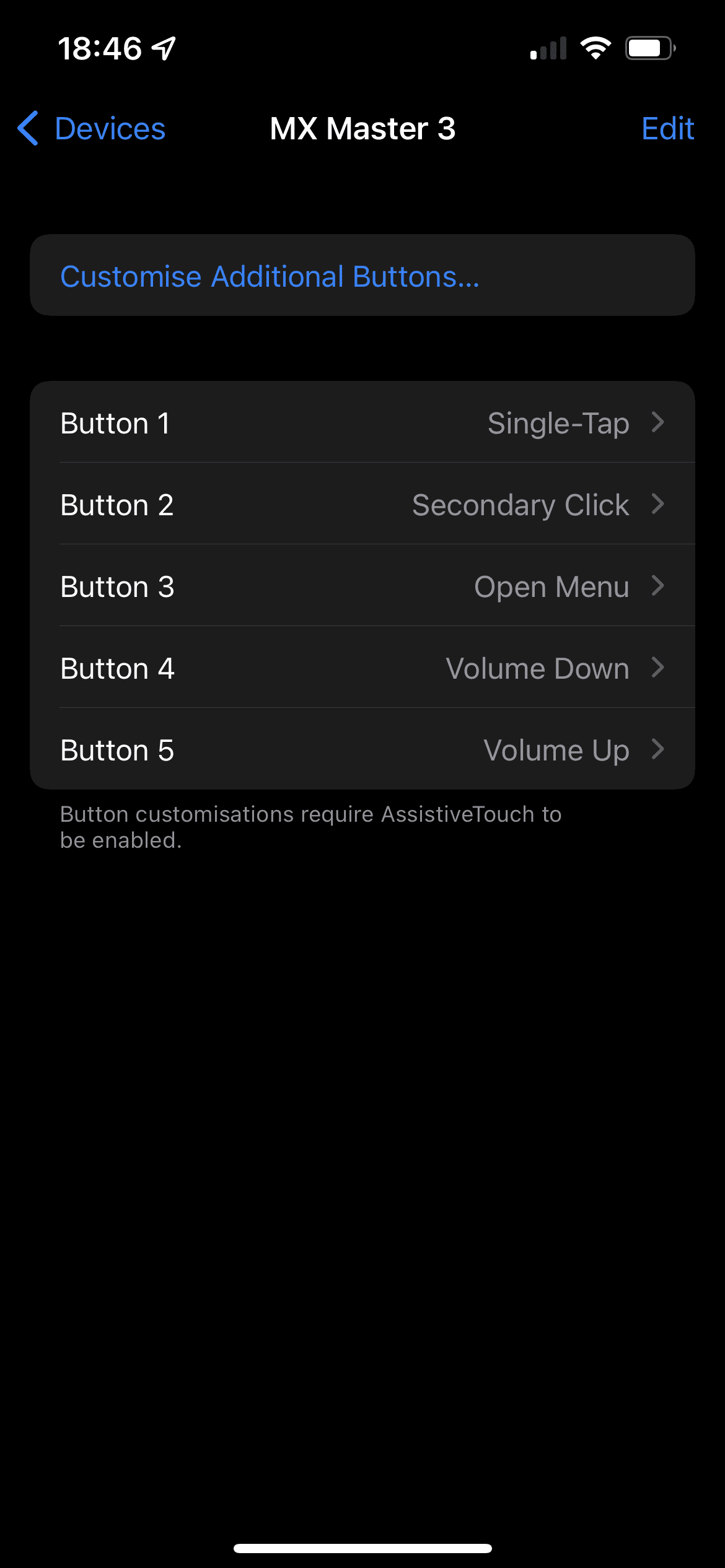Tap the Button 2 row label
This screenshot has width=725, height=1568.
(116, 505)
